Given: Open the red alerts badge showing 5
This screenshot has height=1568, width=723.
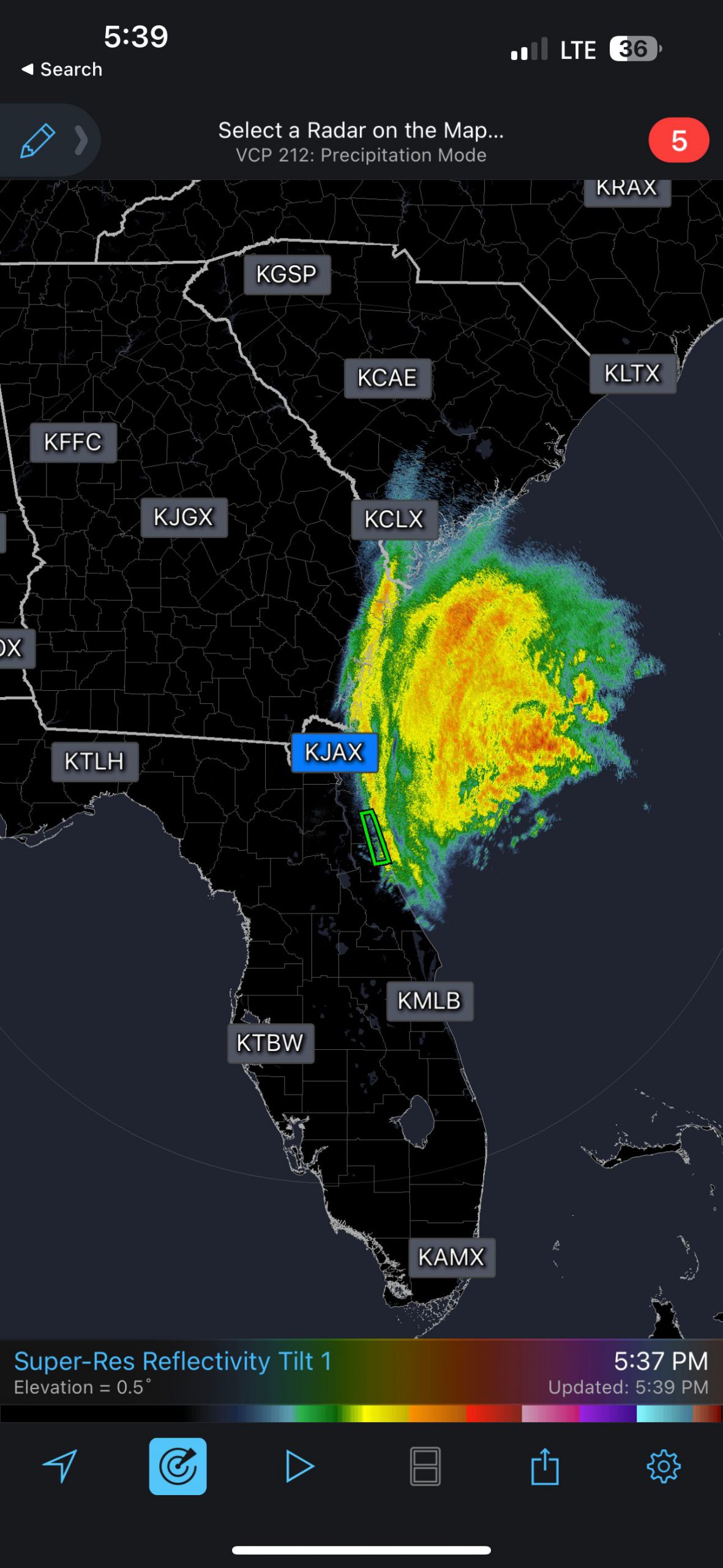Looking at the screenshot, I should (x=678, y=140).
